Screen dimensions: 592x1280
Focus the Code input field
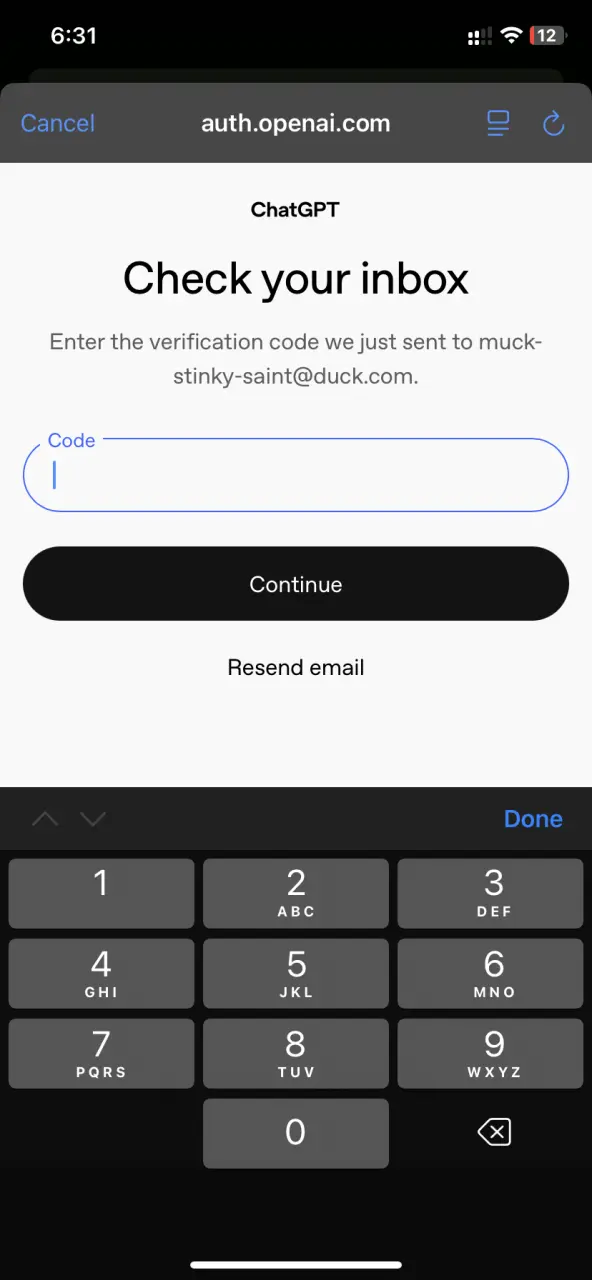[296, 475]
